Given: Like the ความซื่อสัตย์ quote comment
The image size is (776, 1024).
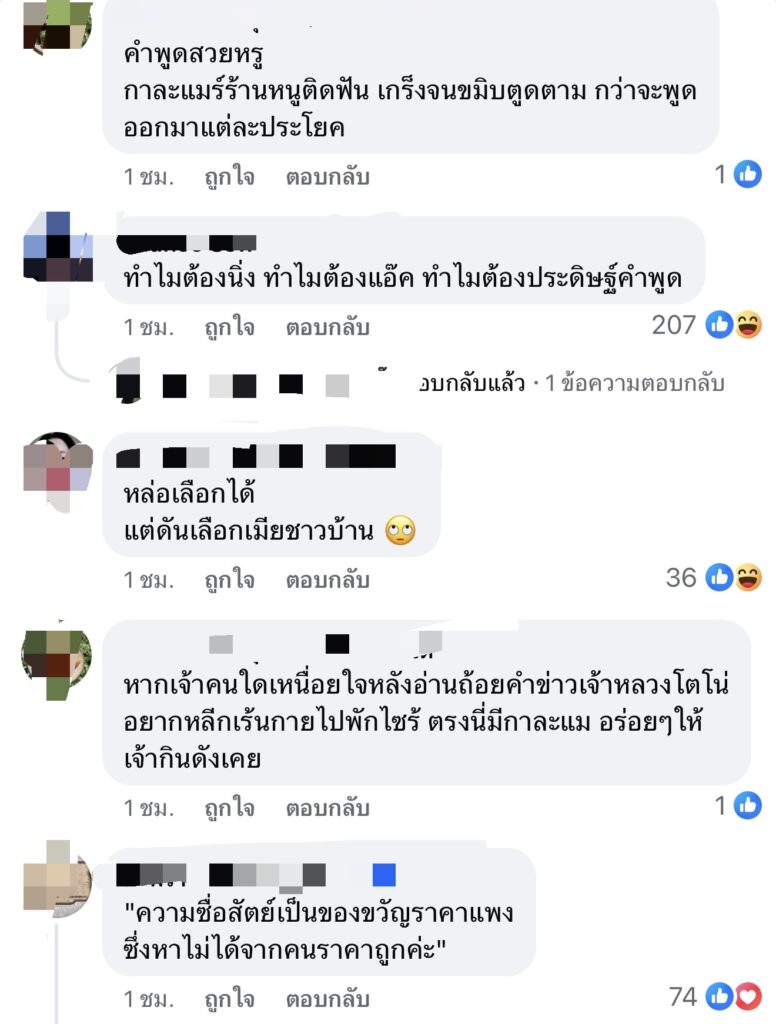Looking at the screenshot, I should (229, 999).
